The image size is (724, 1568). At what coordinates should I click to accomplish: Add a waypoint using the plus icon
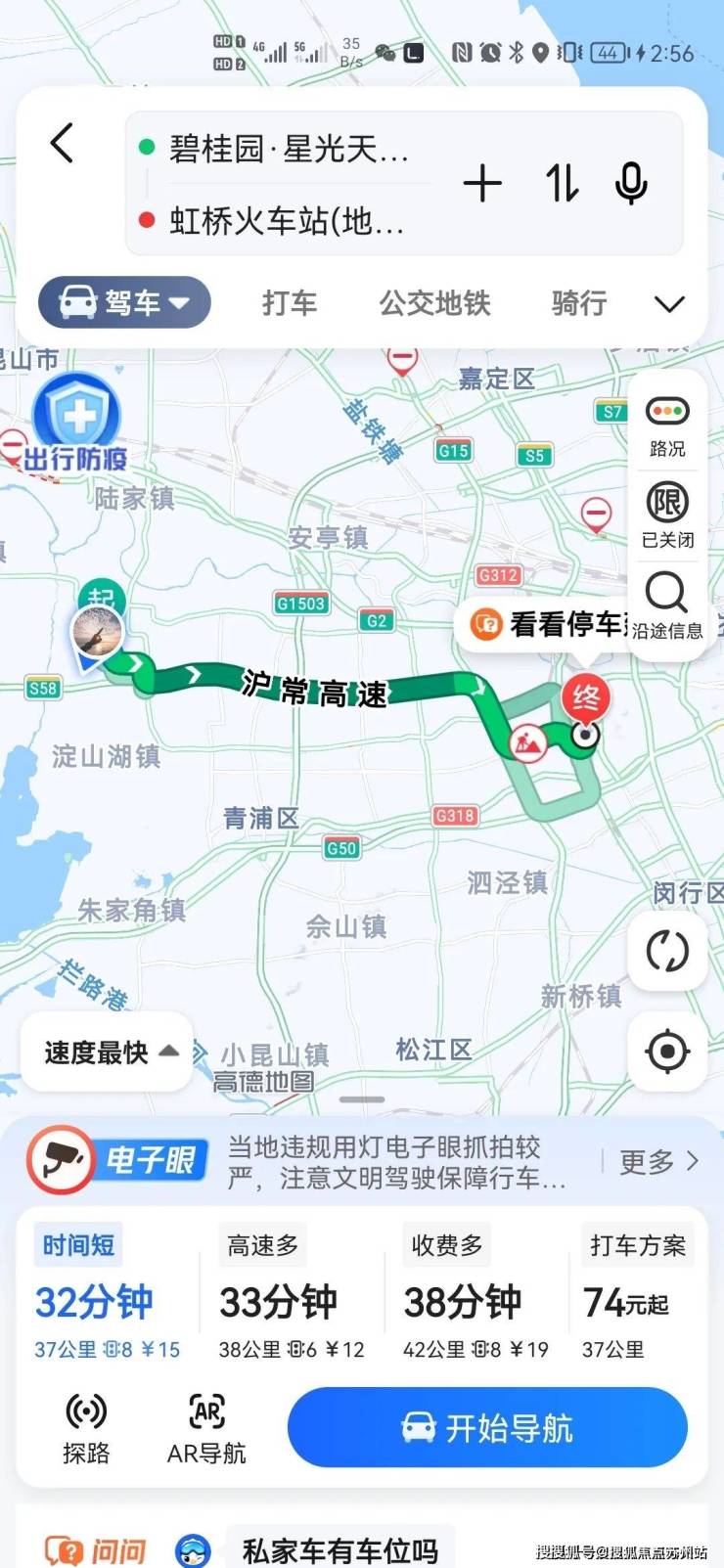pyautogui.click(x=481, y=184)
